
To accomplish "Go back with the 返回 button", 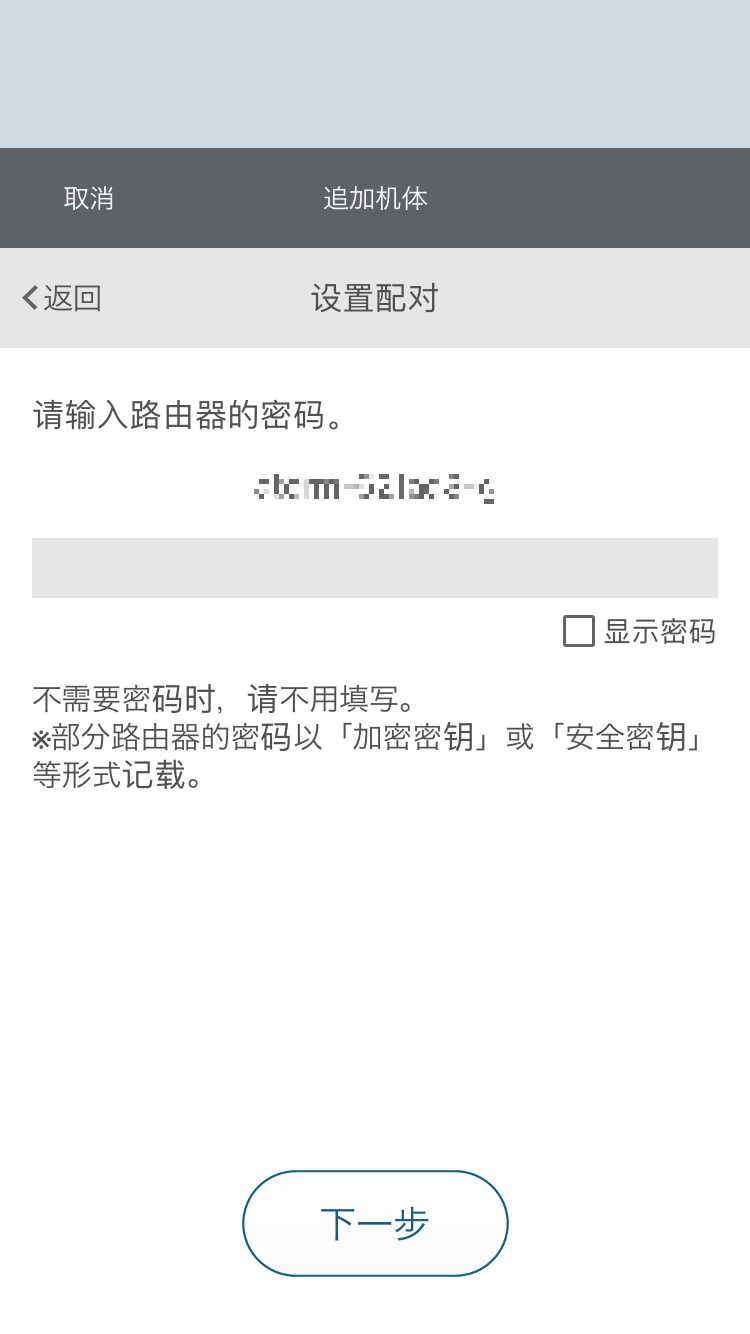I will click(62, 298).
